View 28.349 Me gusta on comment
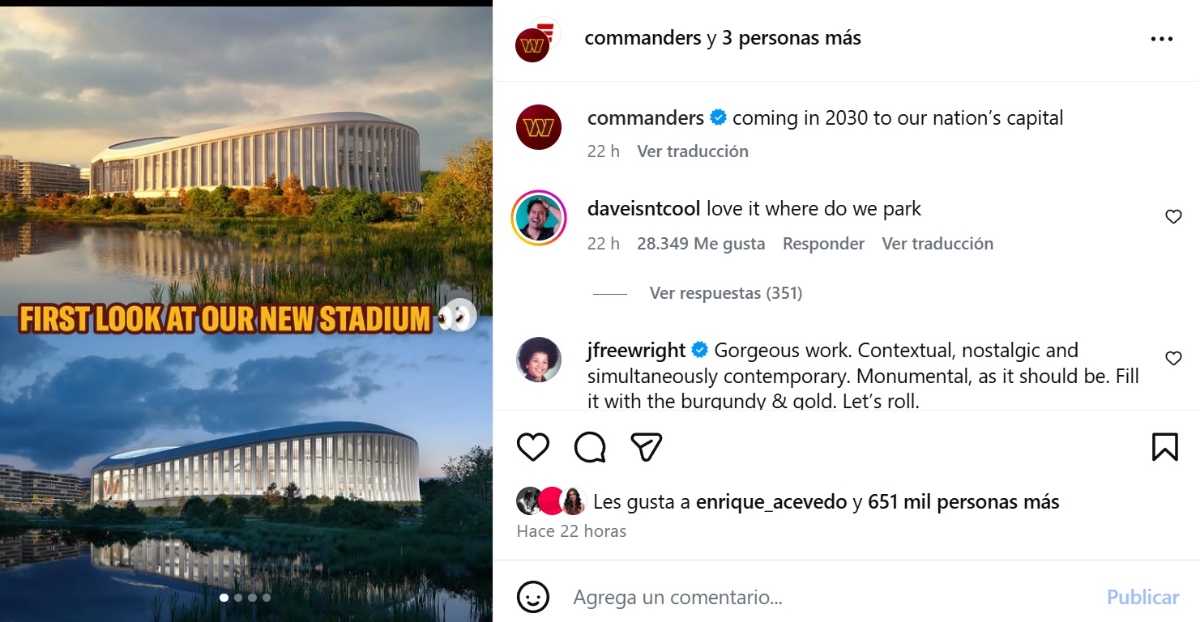This screenshot has width=1200, height=622. point(700,243)
